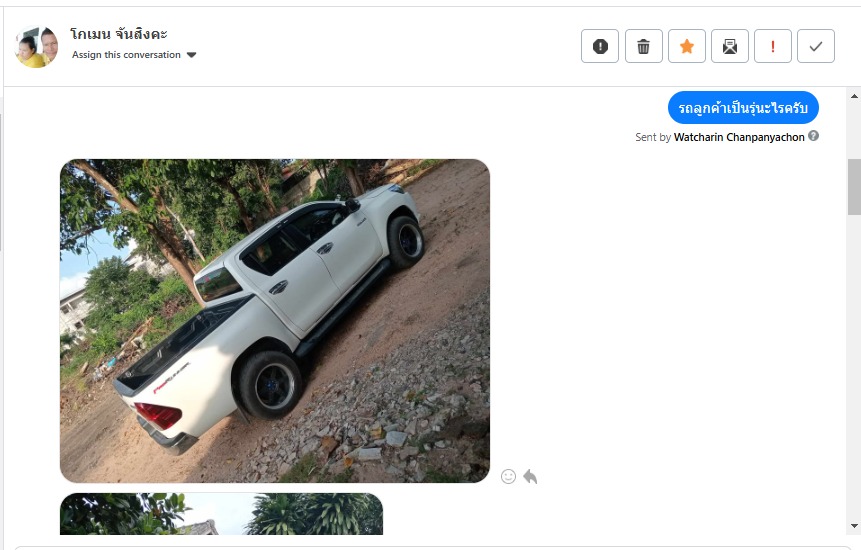
Task: Delete this conversation with the trash icon
Action: click(x=644, y=46)
